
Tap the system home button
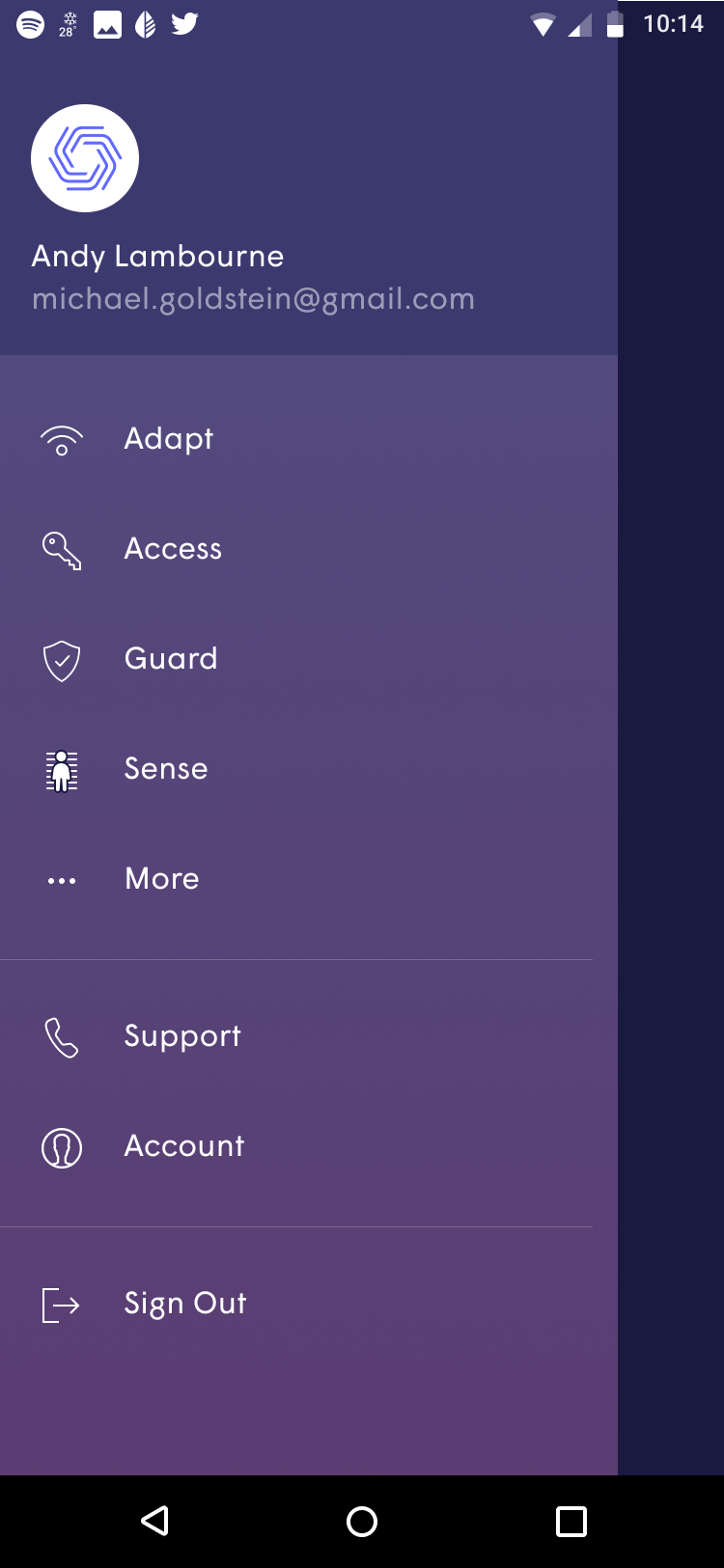(x=362, y=1522)
